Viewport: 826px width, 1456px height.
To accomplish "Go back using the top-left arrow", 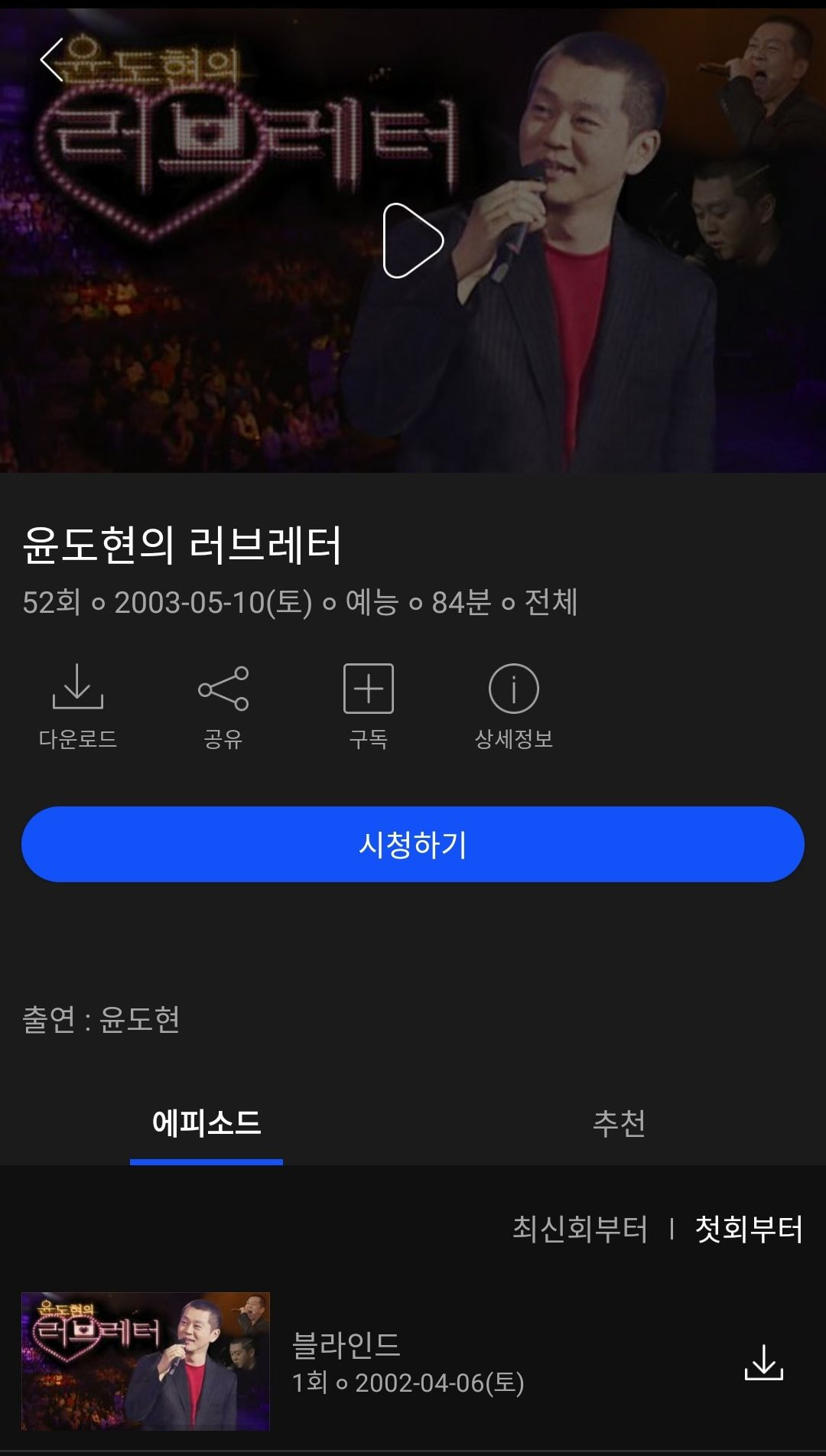I will pos(52,60).
